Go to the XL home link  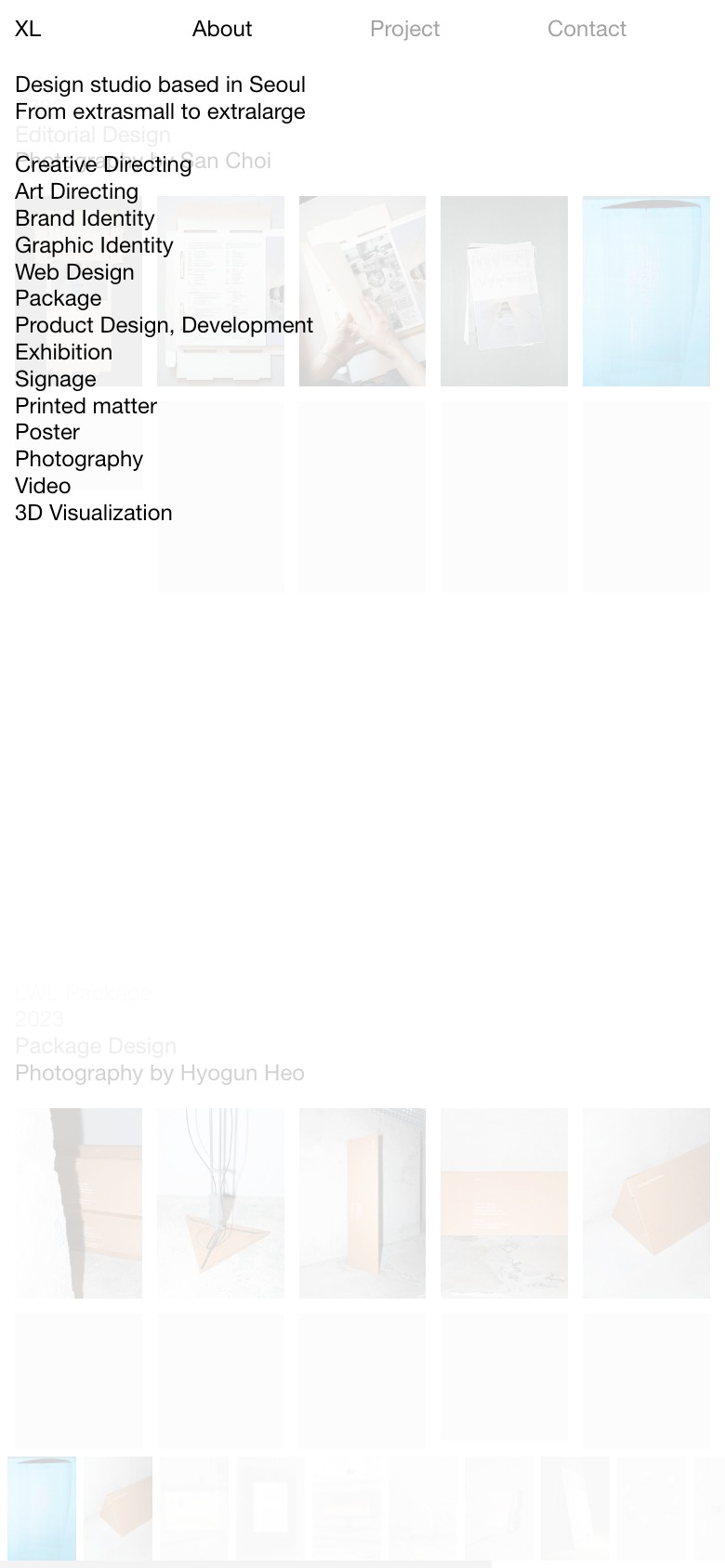(28, 29)
